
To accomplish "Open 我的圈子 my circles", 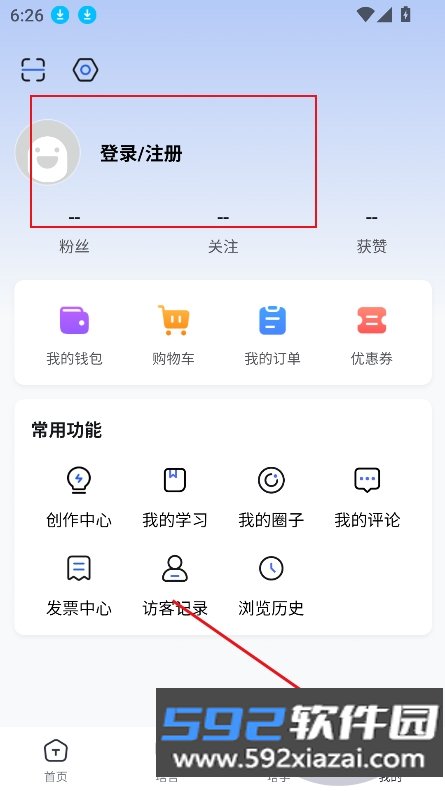I will (x=271, y=497).
